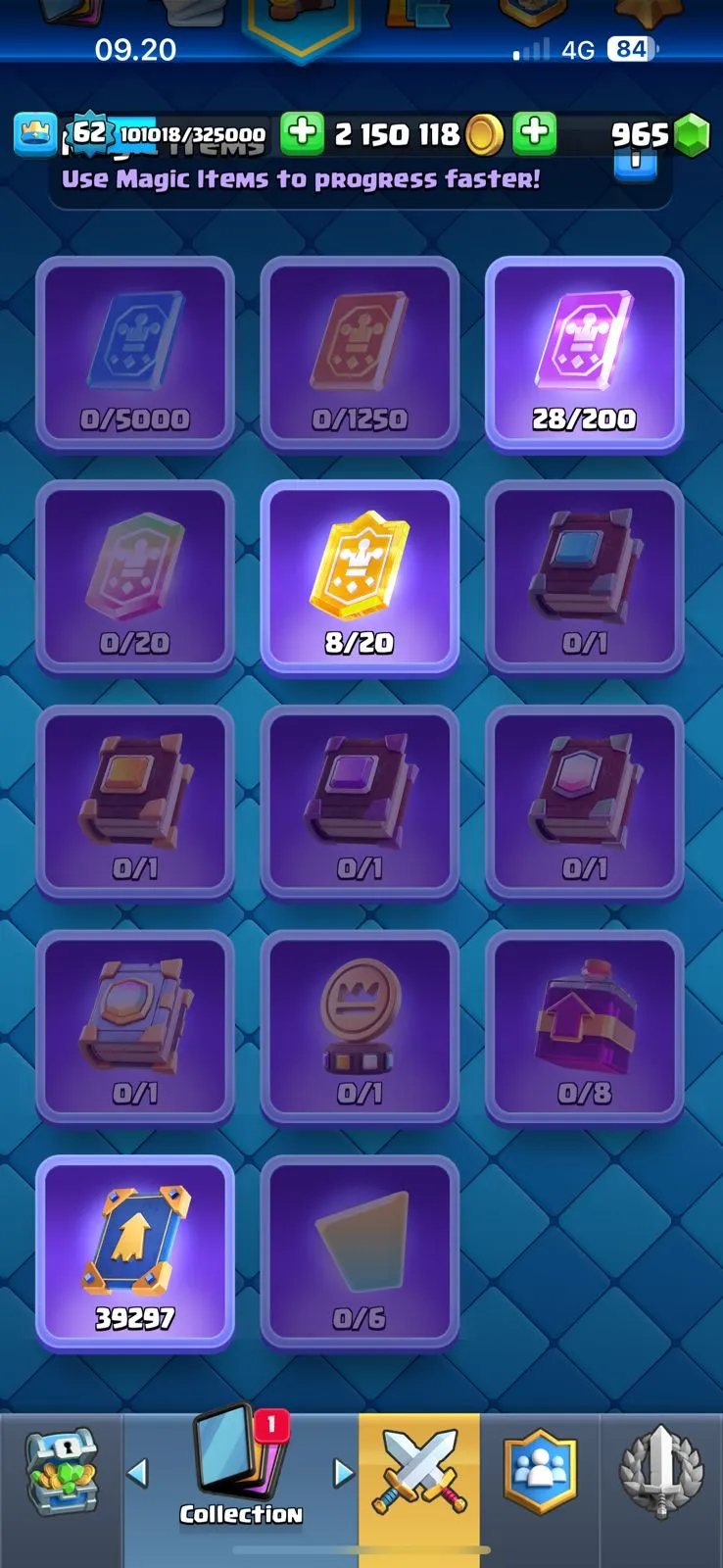Open the Epic wild card showing 28/200
The height and width of the screenshot is (1568, 723).
584,353
